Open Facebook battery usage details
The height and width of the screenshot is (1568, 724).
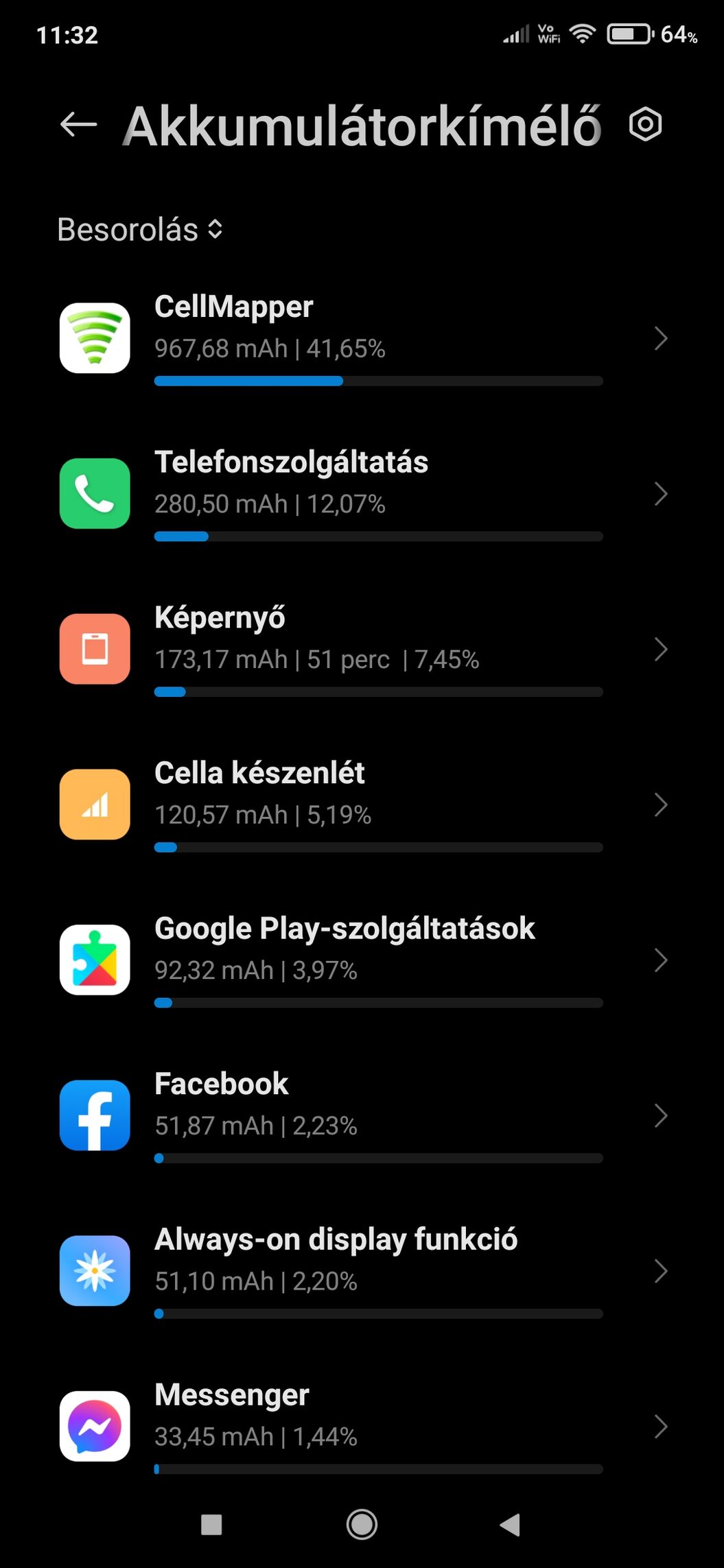point(362,1116)
